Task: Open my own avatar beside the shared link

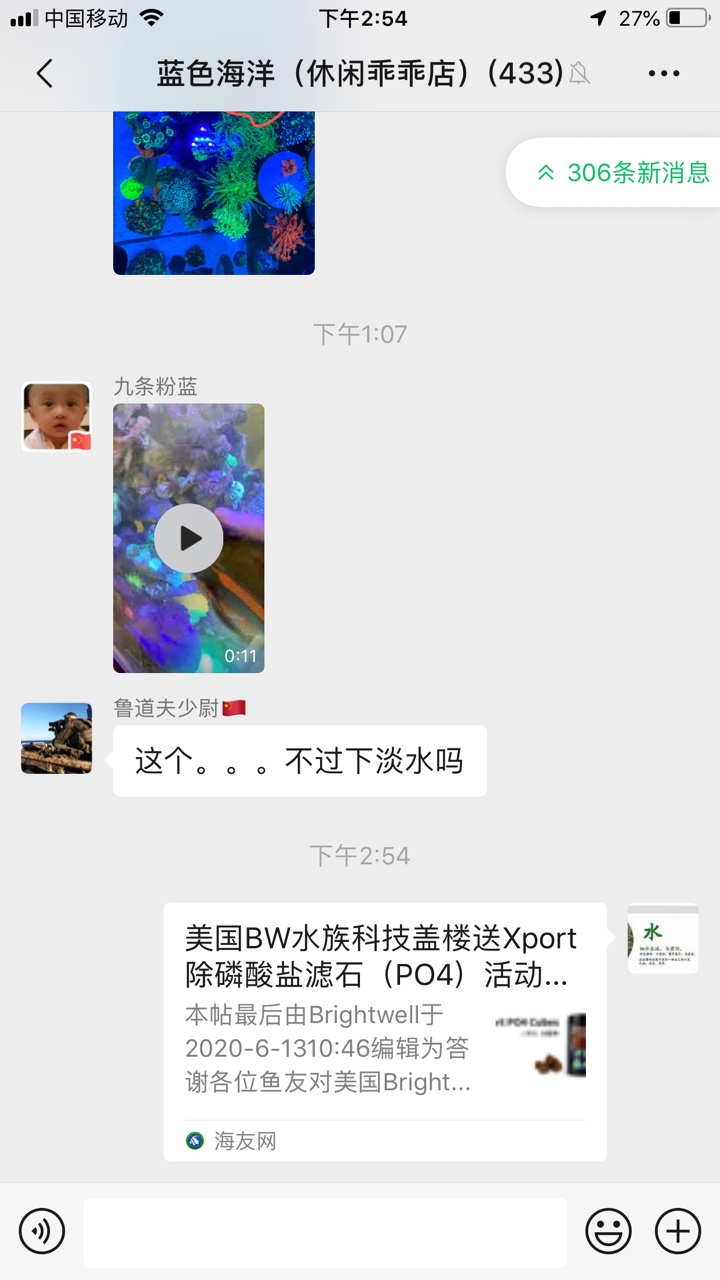Action: coord(663,938)
